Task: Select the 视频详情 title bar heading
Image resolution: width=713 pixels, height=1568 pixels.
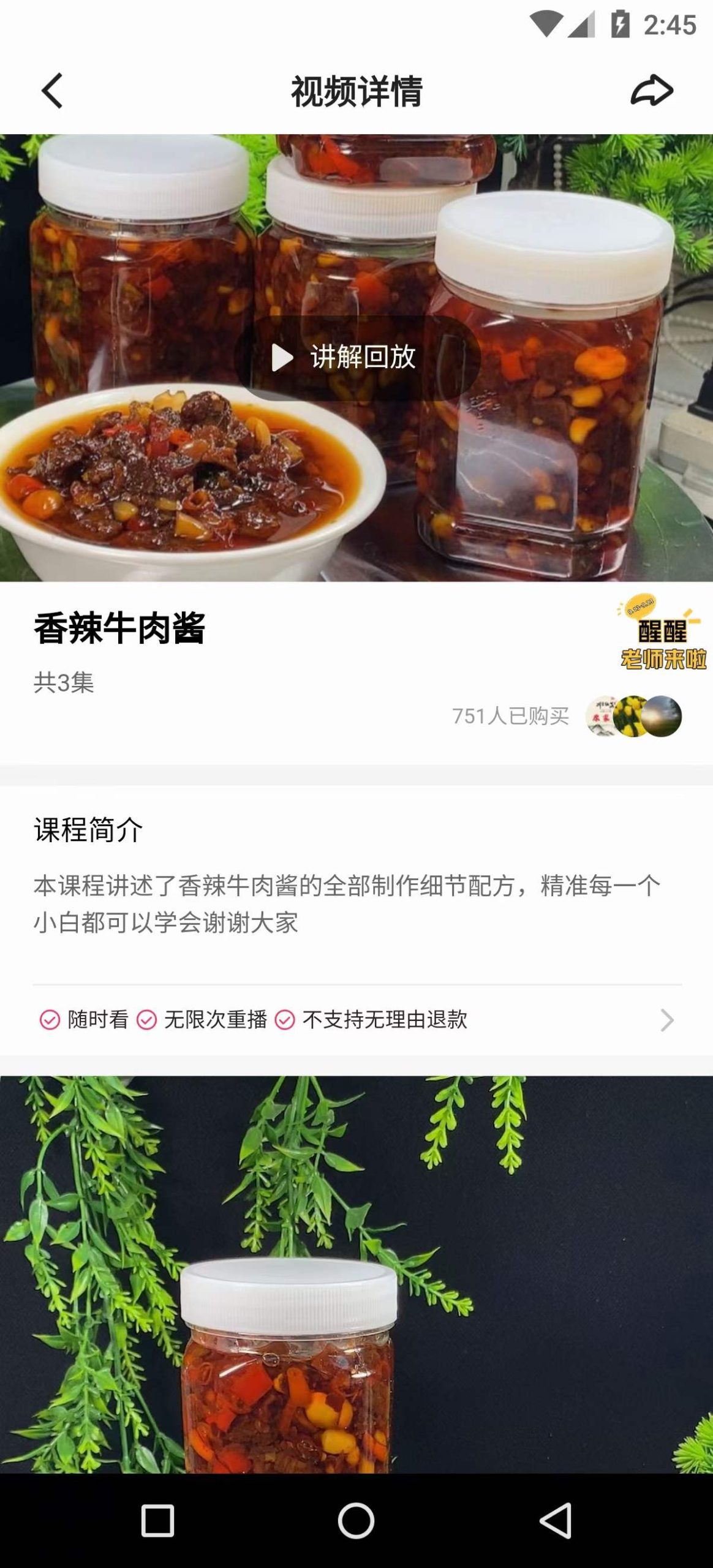Action: [356, 90]
